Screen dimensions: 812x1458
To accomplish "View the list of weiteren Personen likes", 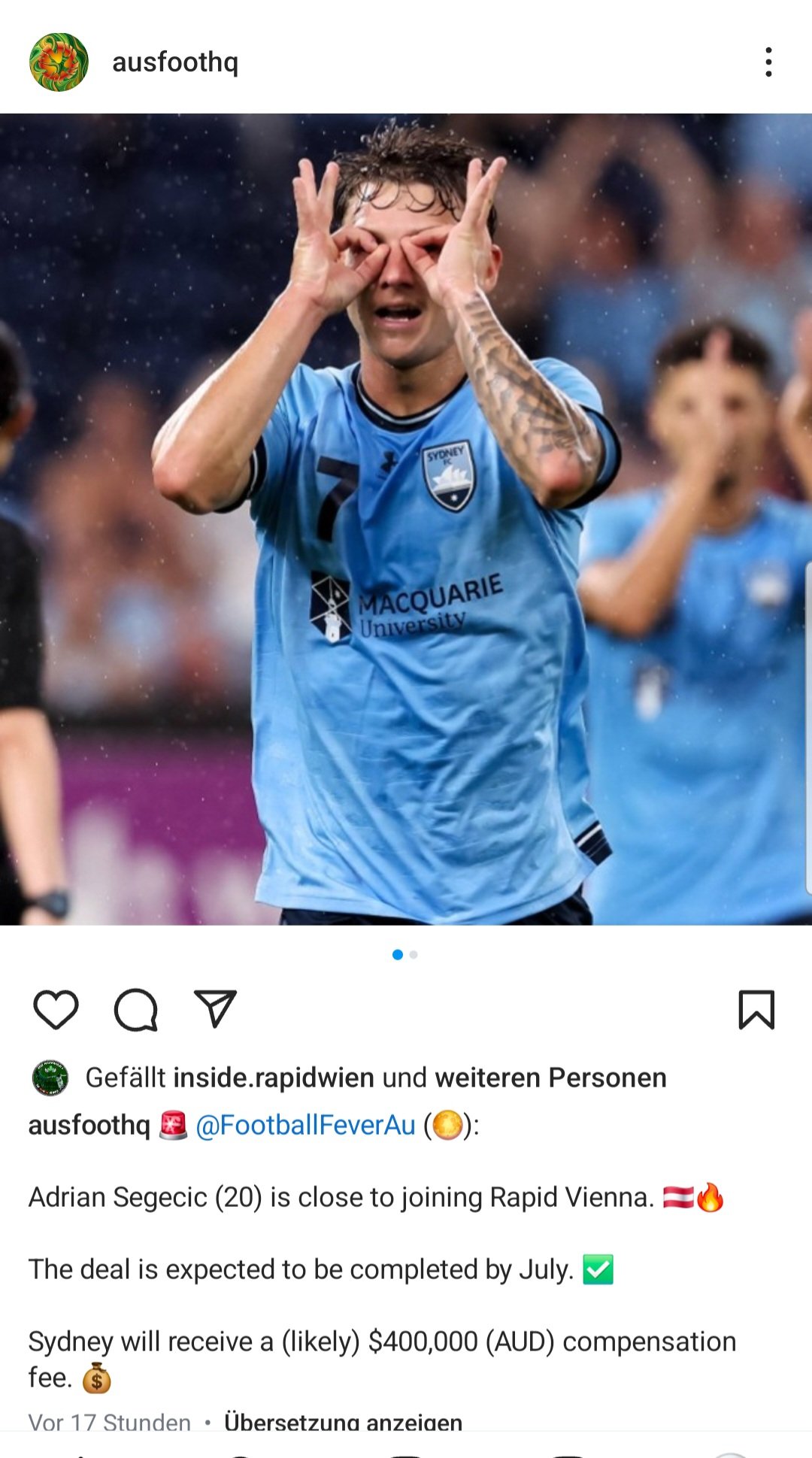I will coord(550,1078).
